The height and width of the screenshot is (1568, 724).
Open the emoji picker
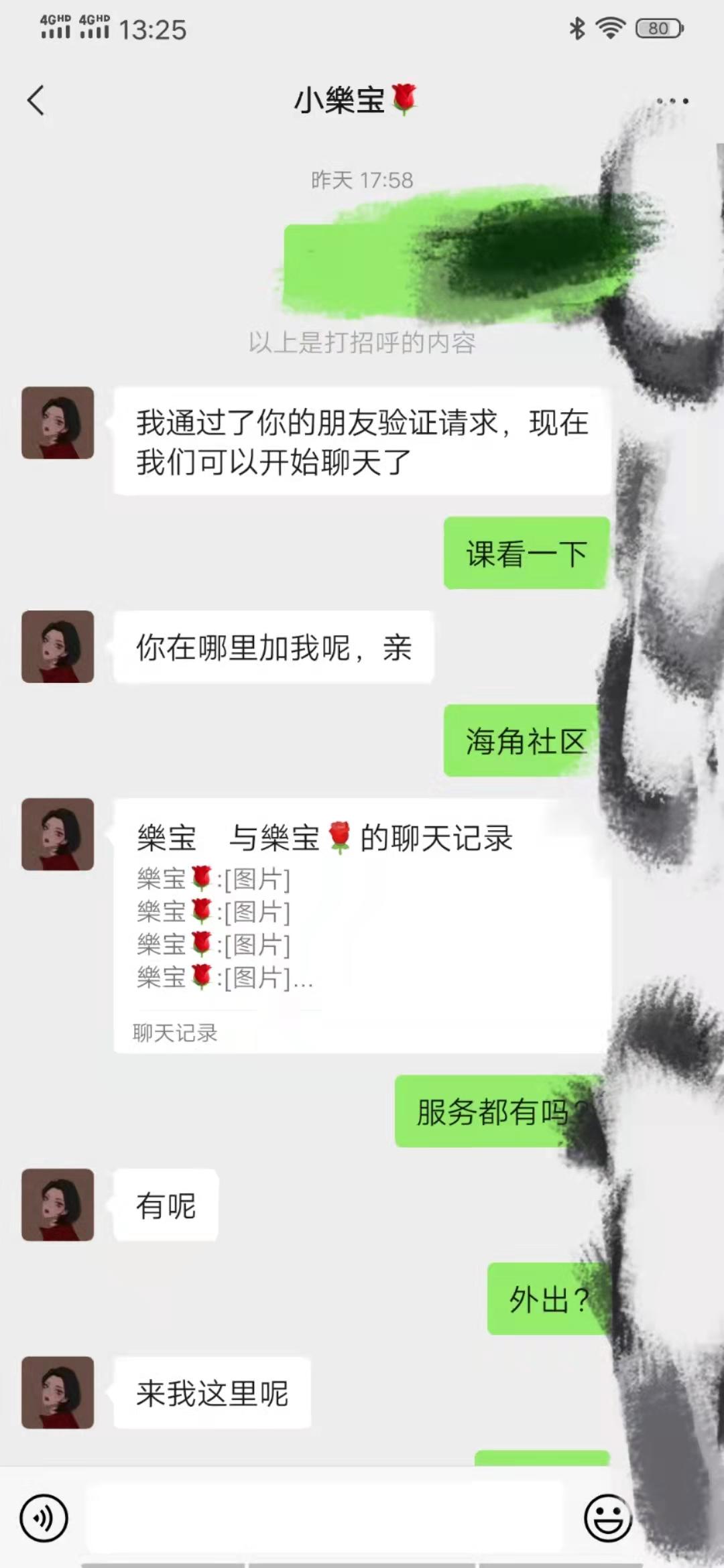point(608,1518)
